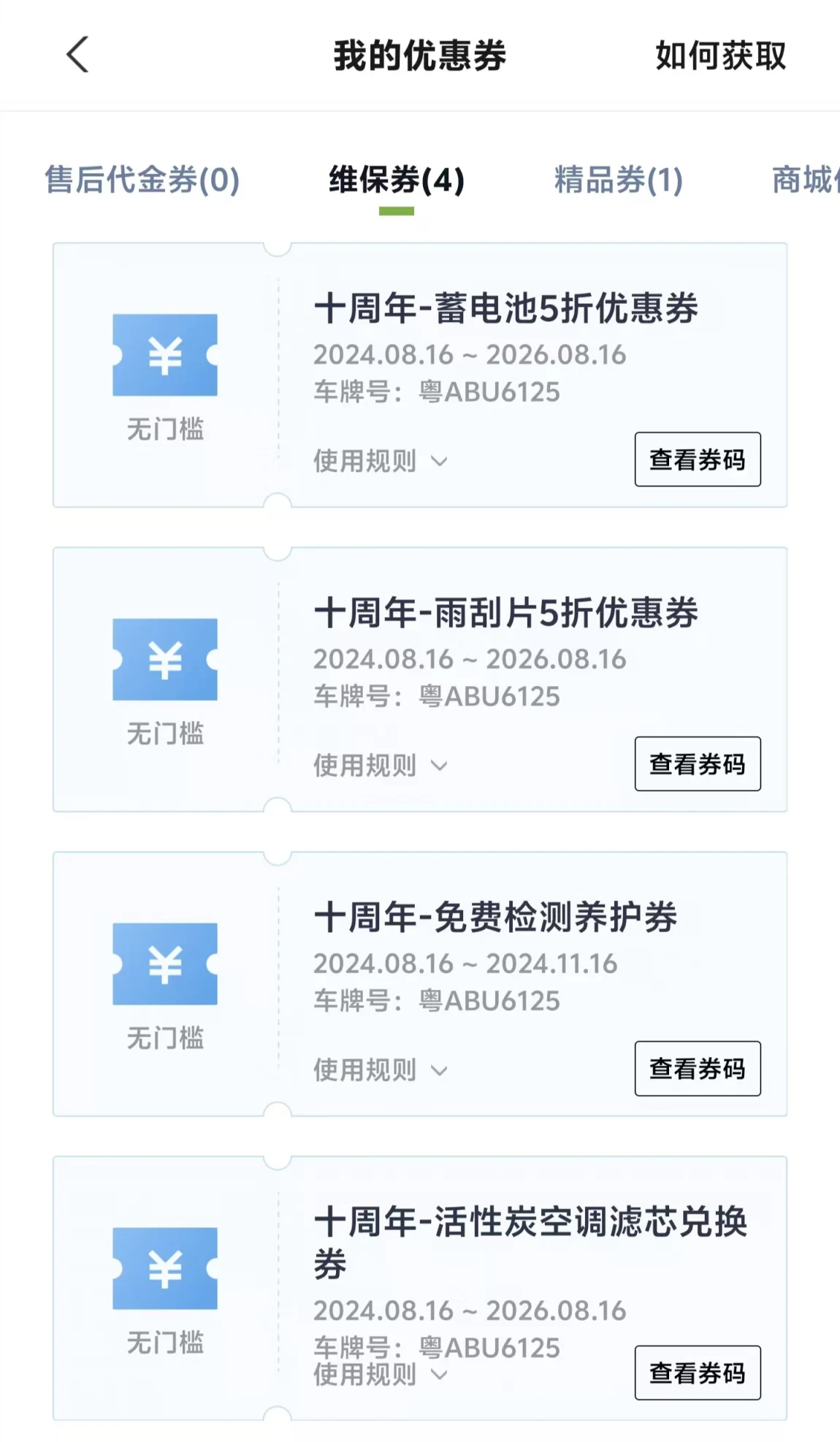The image size is (840, 1442).
Task: Select the 维保券(4) tab
Action: (x=397, y=180)
